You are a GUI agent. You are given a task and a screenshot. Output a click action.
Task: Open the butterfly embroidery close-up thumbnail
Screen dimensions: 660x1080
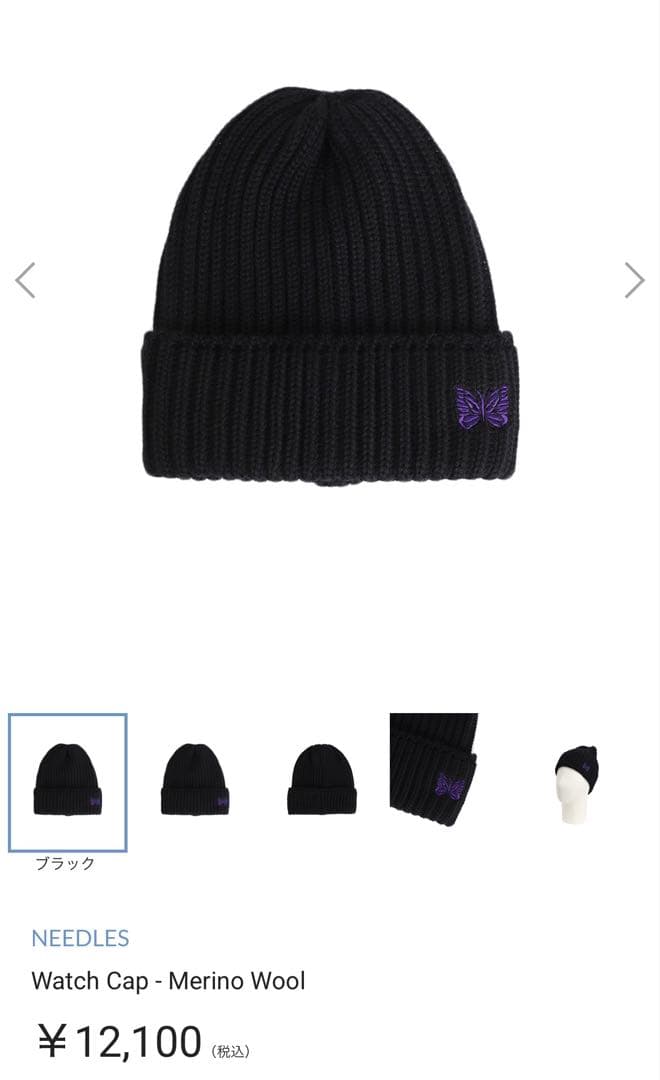coord(434,770)
